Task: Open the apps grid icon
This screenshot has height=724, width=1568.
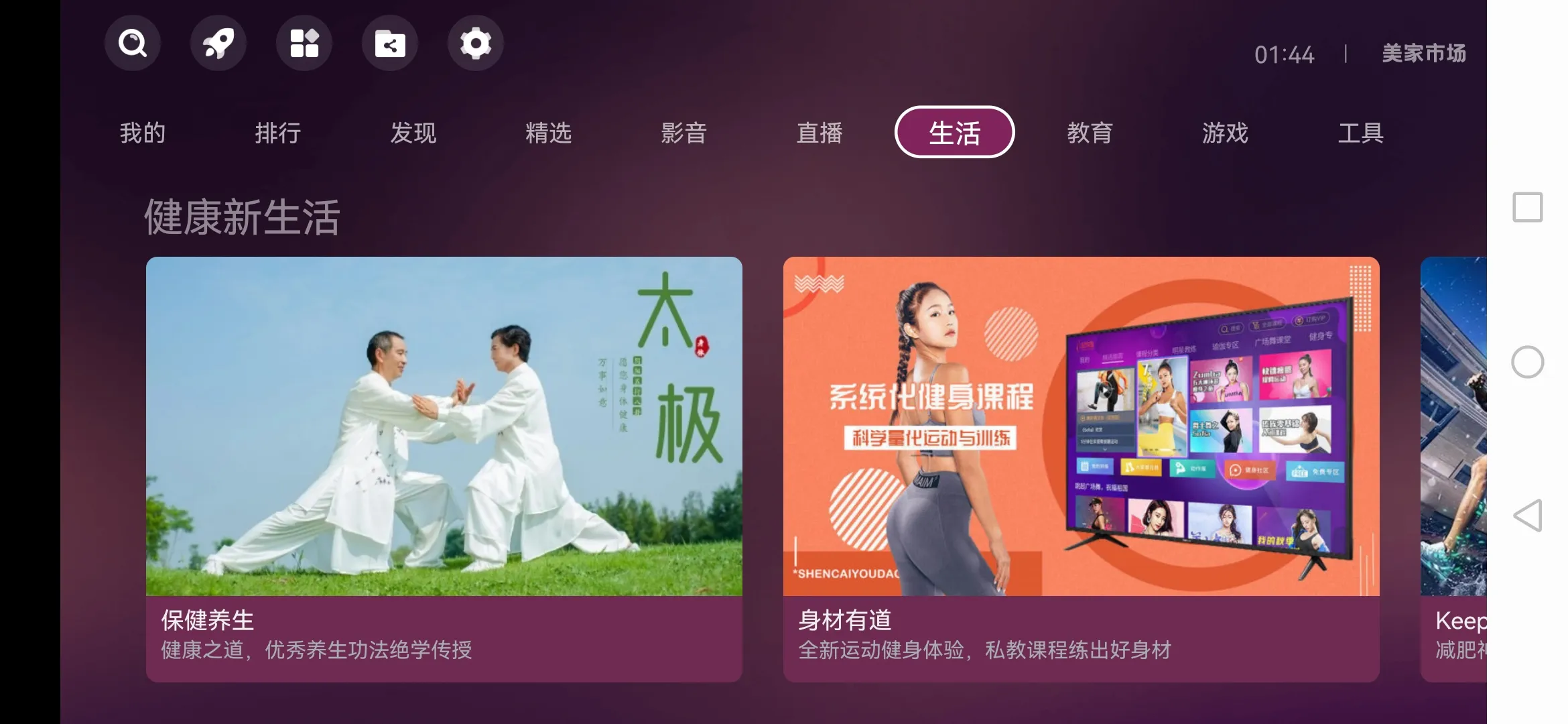Action: tap(304, 44)
